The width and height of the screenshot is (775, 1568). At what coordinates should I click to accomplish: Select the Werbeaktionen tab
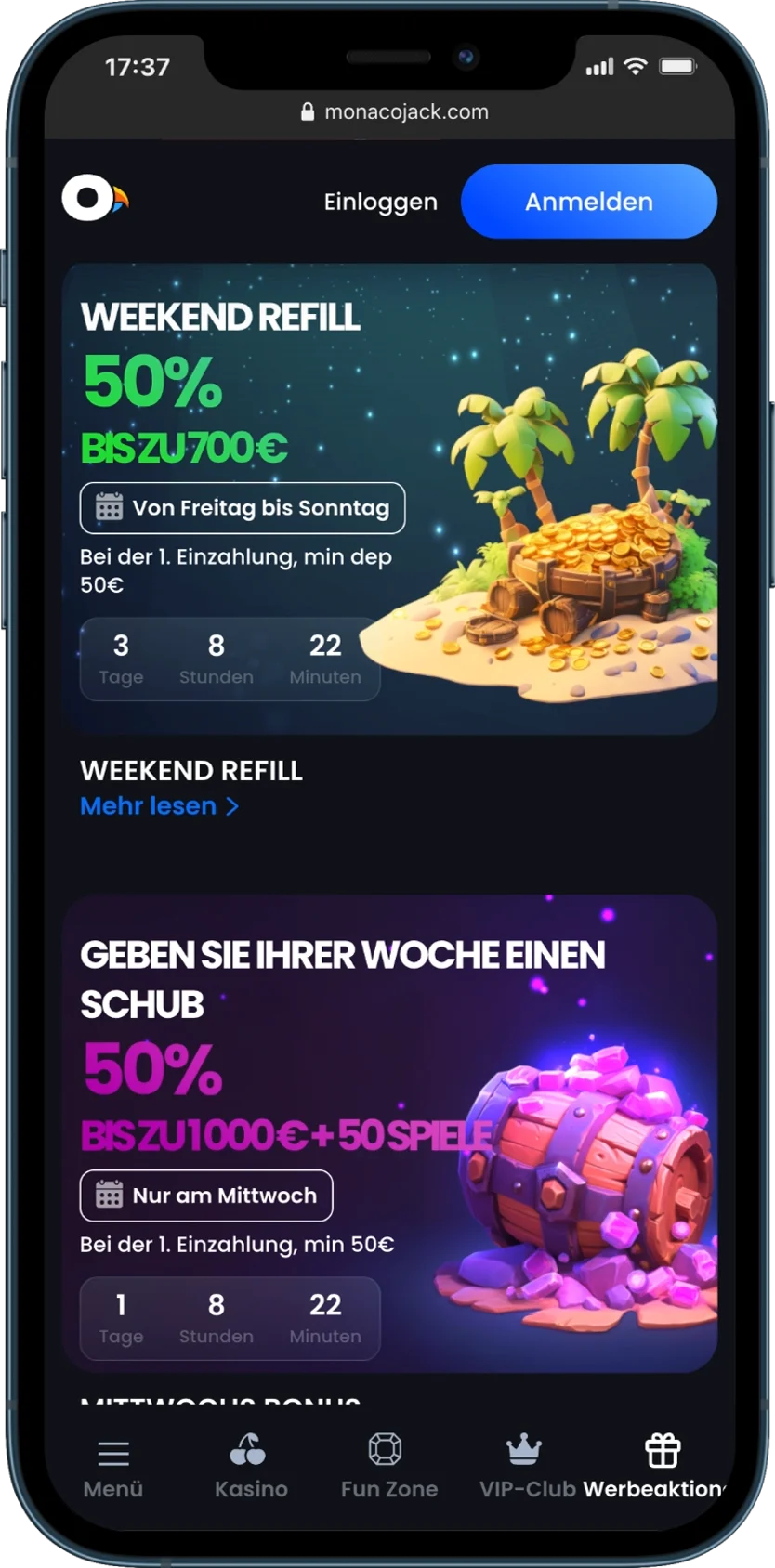tap(660, 1468)
